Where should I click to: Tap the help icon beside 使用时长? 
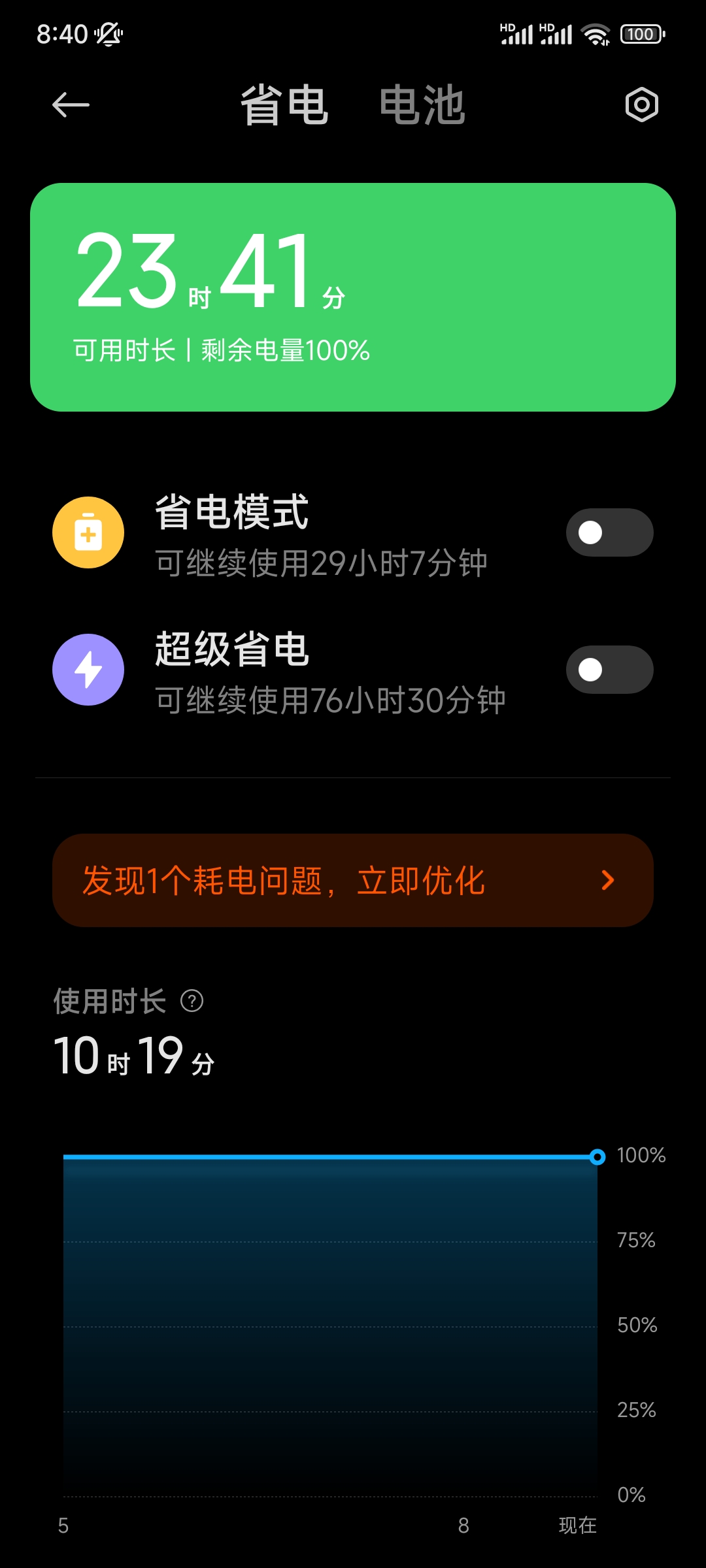[x=192, y=1001]
